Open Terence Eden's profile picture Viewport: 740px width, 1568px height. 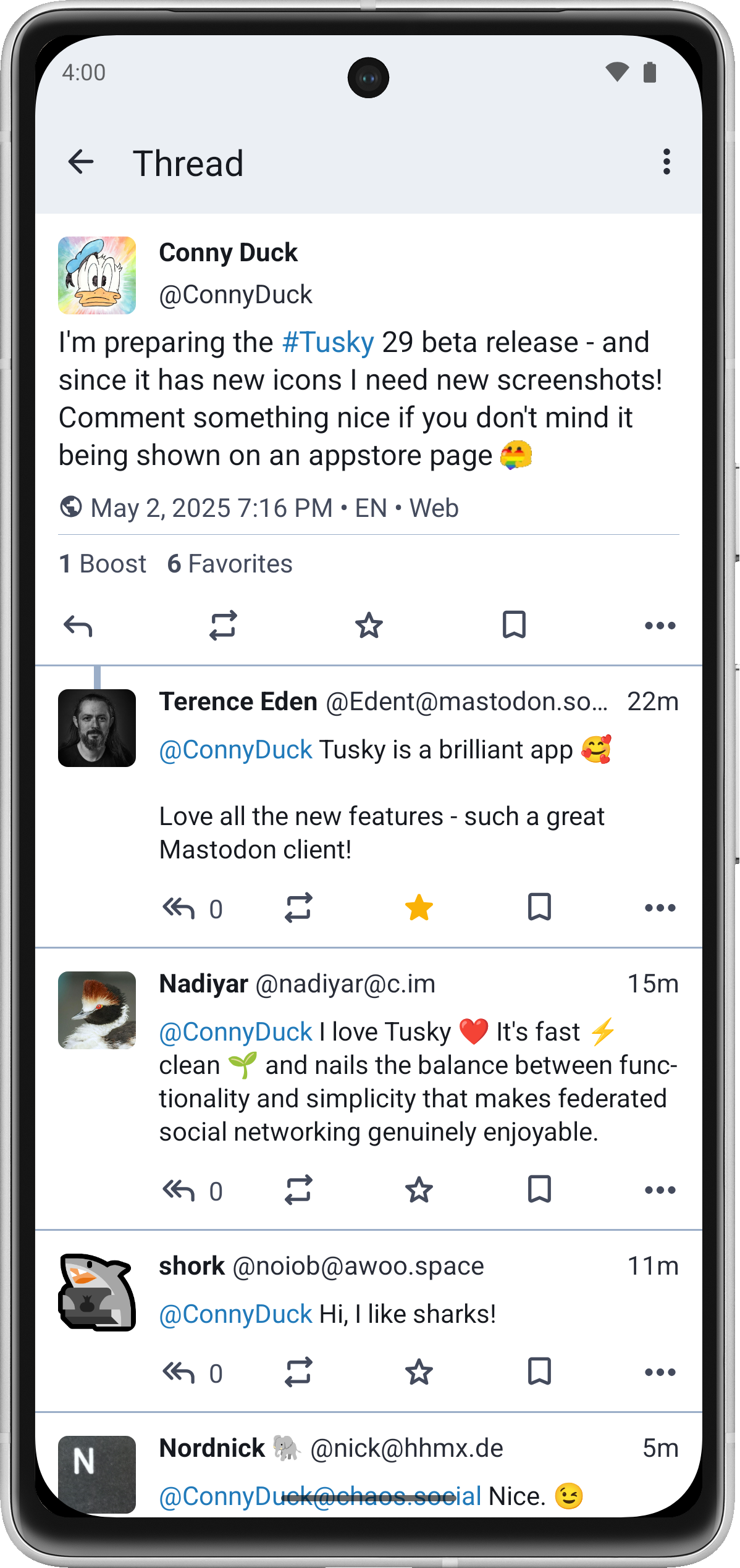pyautogui.click(x=97, y=728)
